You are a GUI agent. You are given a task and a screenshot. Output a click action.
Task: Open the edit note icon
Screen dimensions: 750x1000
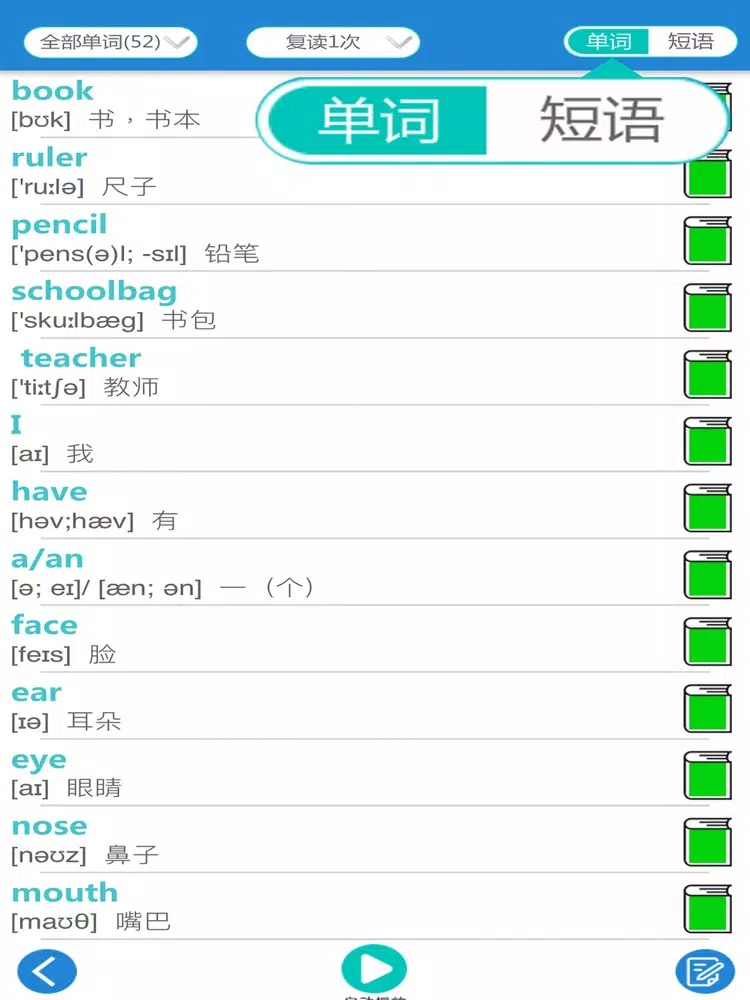(705, 972)
